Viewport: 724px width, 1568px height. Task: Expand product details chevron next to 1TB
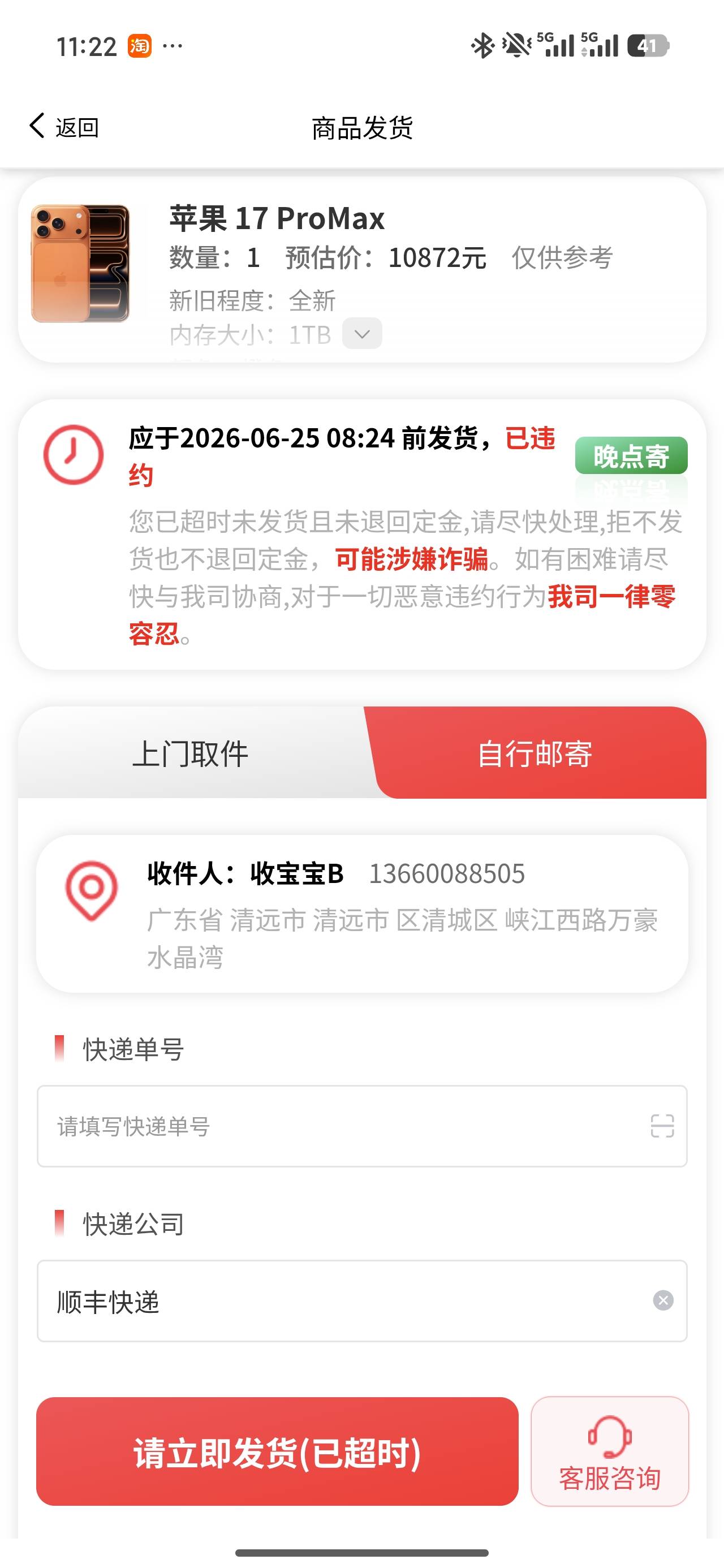361,334
